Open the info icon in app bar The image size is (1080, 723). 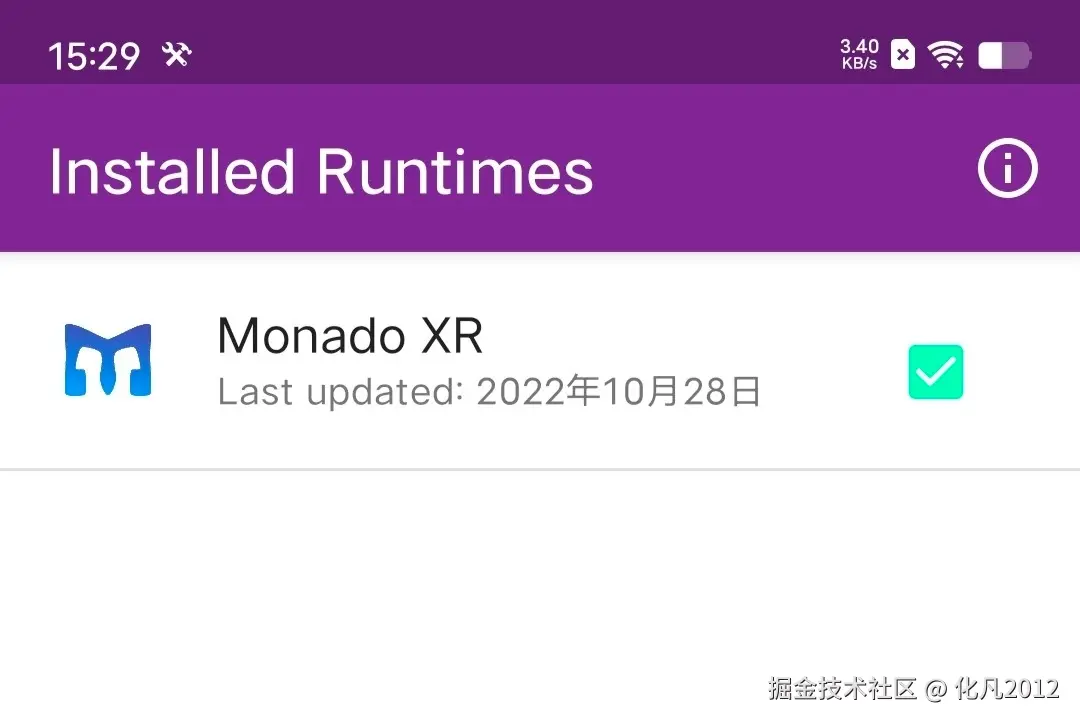click(x=1007, y=171)
